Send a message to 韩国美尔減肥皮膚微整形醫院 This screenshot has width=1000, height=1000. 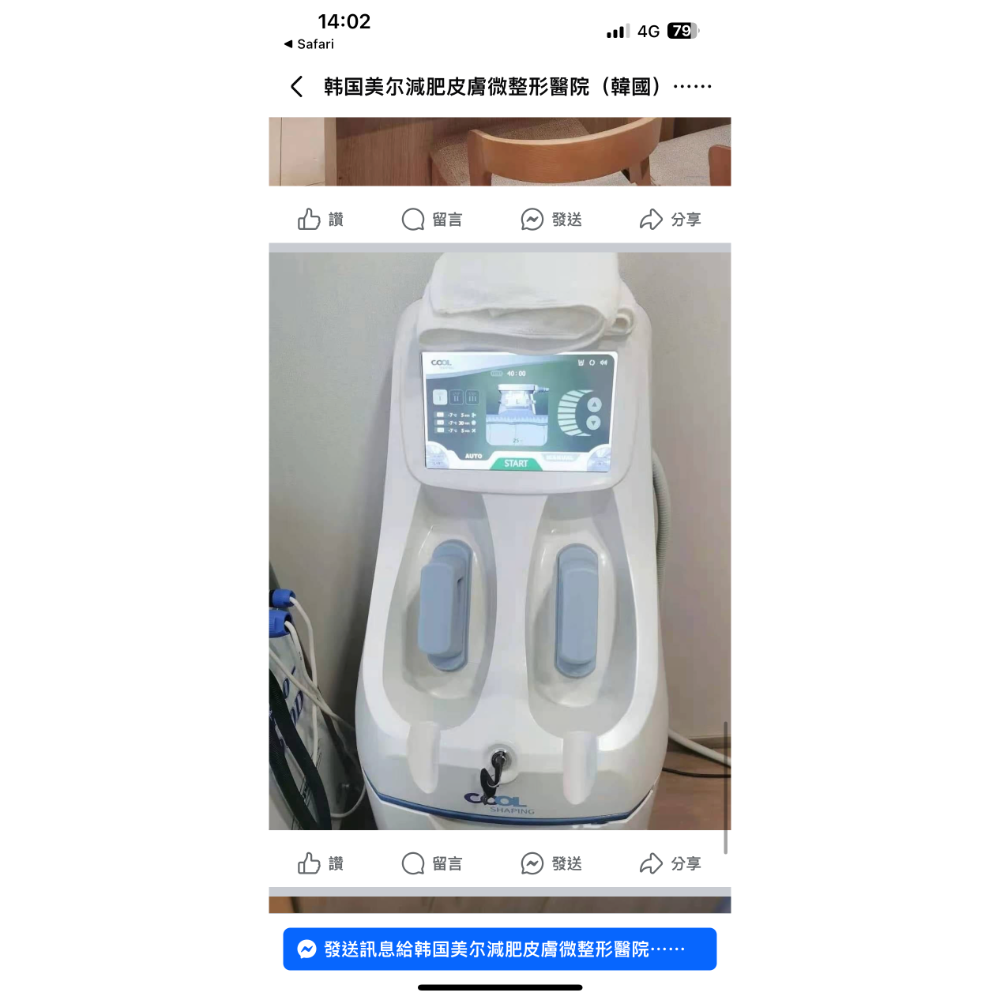[x=500, y=949]
